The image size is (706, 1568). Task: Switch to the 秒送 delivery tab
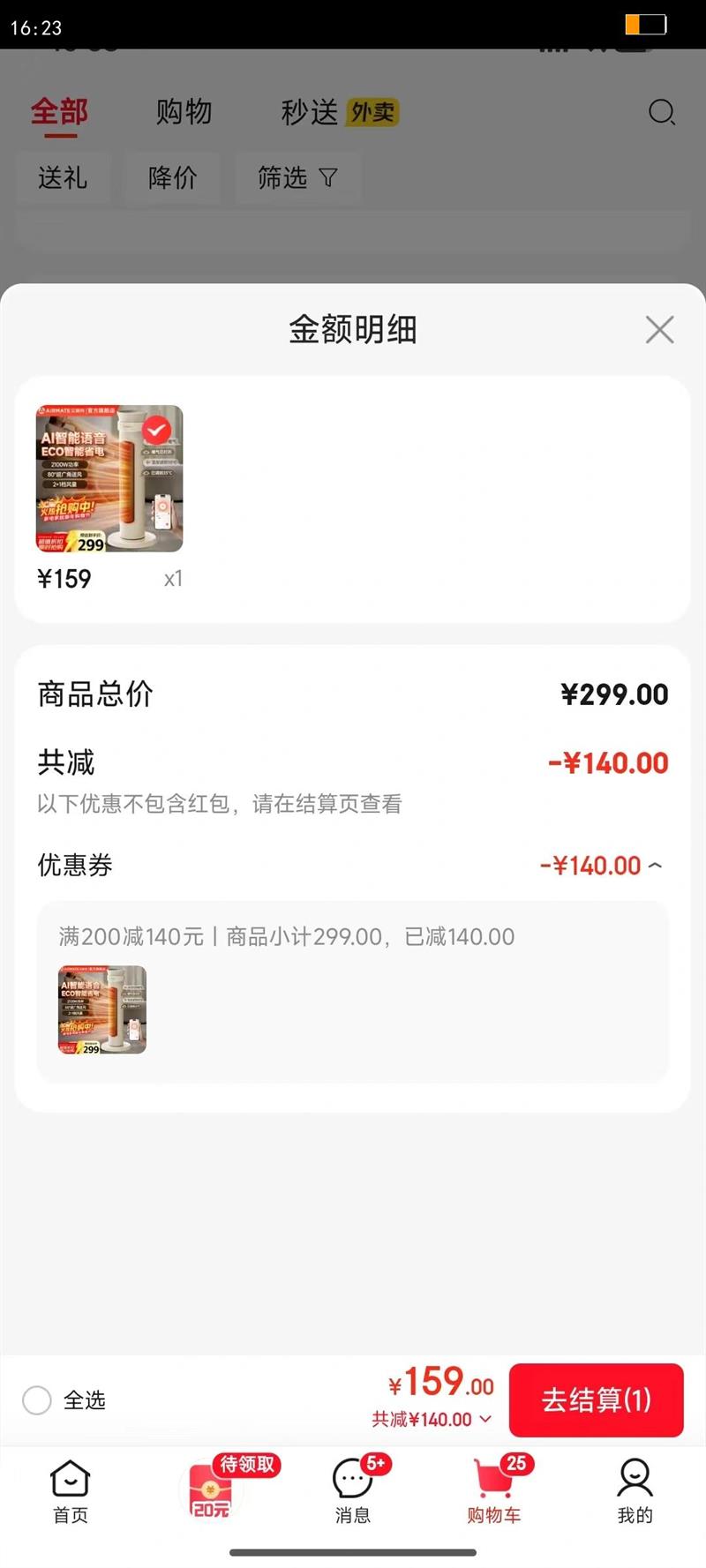point(309,111)
